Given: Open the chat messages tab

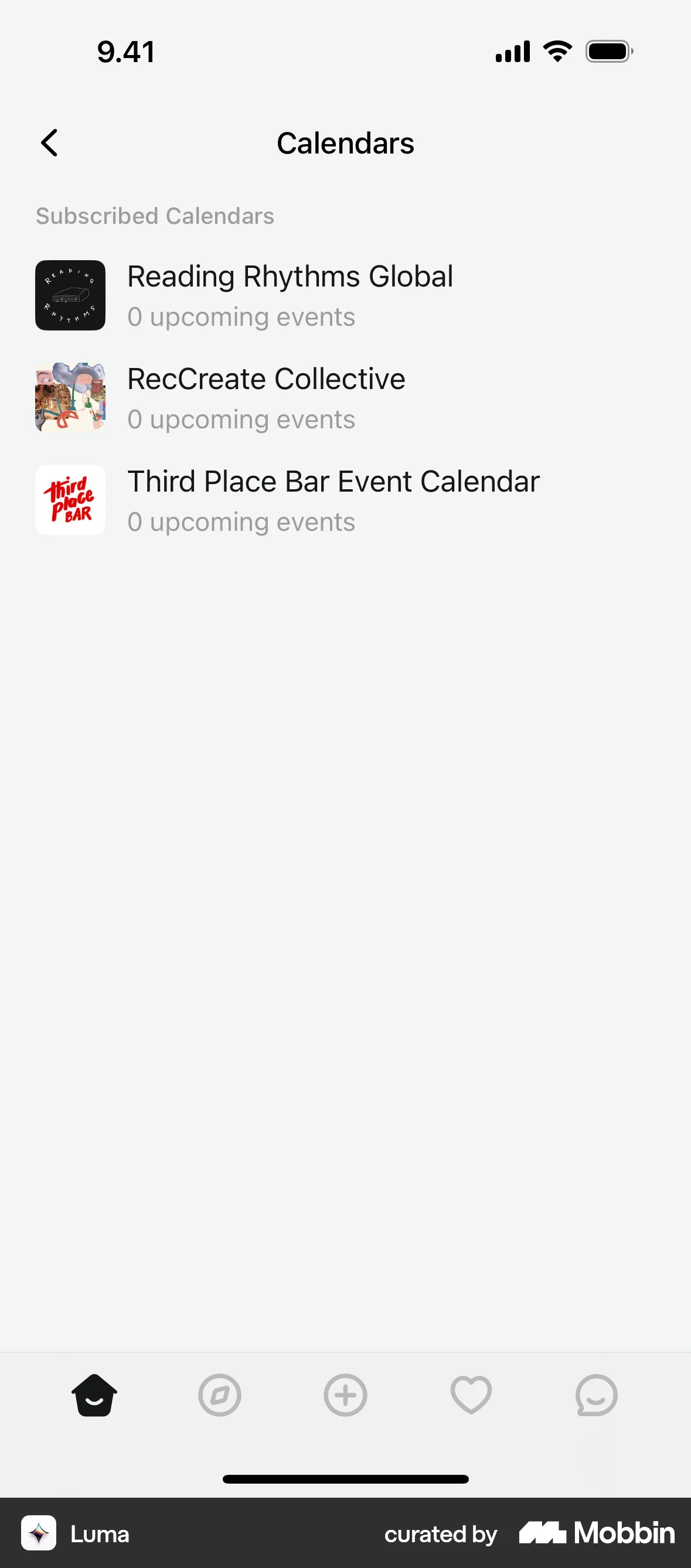Looking at the screenshot, I should pyautogui.click(x=596, y=1395).
